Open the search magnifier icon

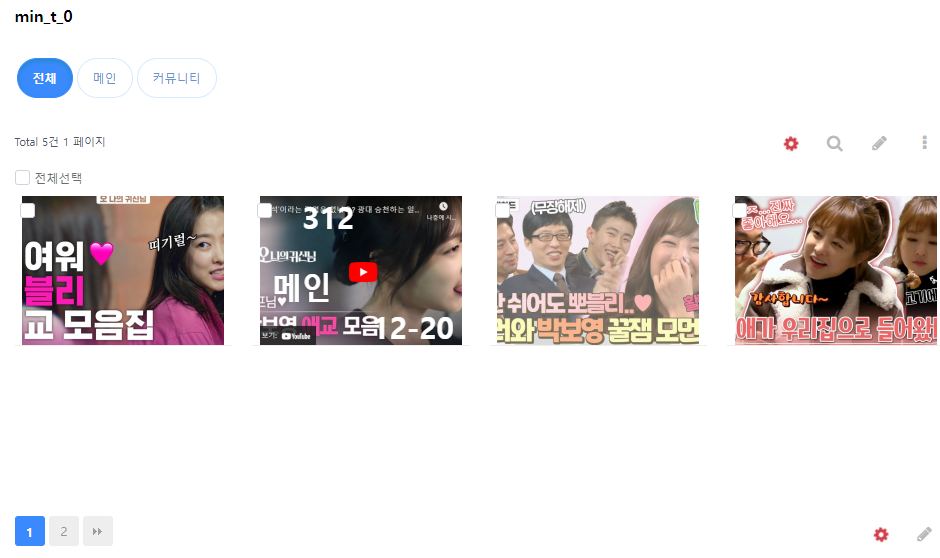tap(835, 143)
